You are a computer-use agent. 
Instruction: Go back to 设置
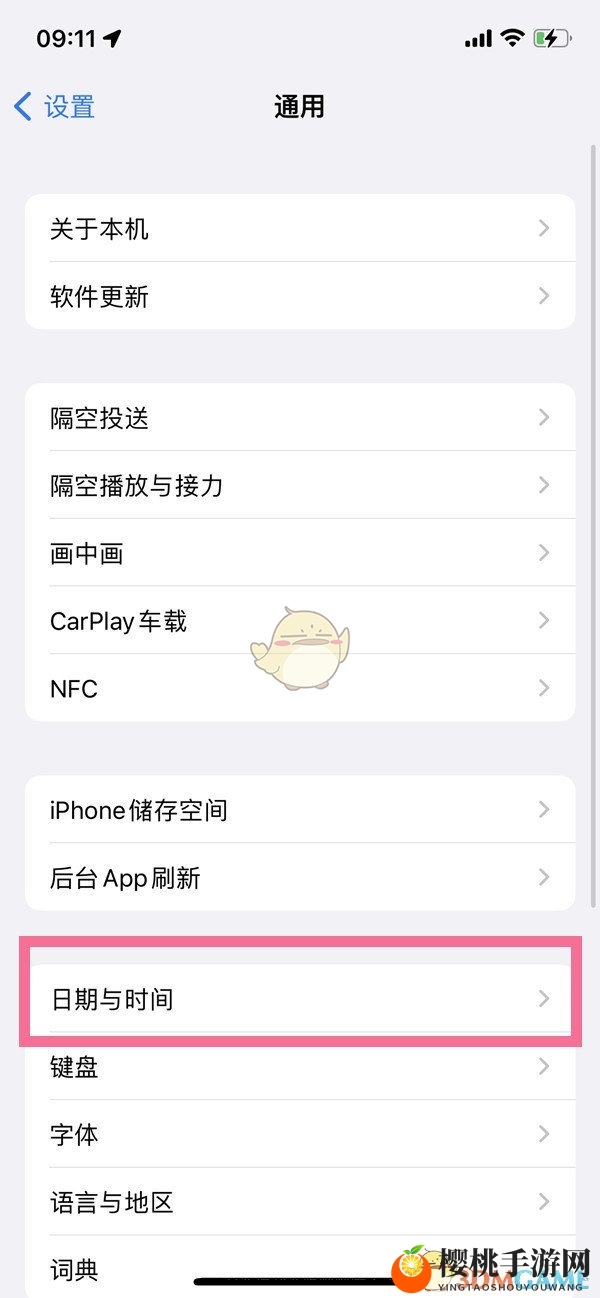pyautogui.click(x=55, y=106)
